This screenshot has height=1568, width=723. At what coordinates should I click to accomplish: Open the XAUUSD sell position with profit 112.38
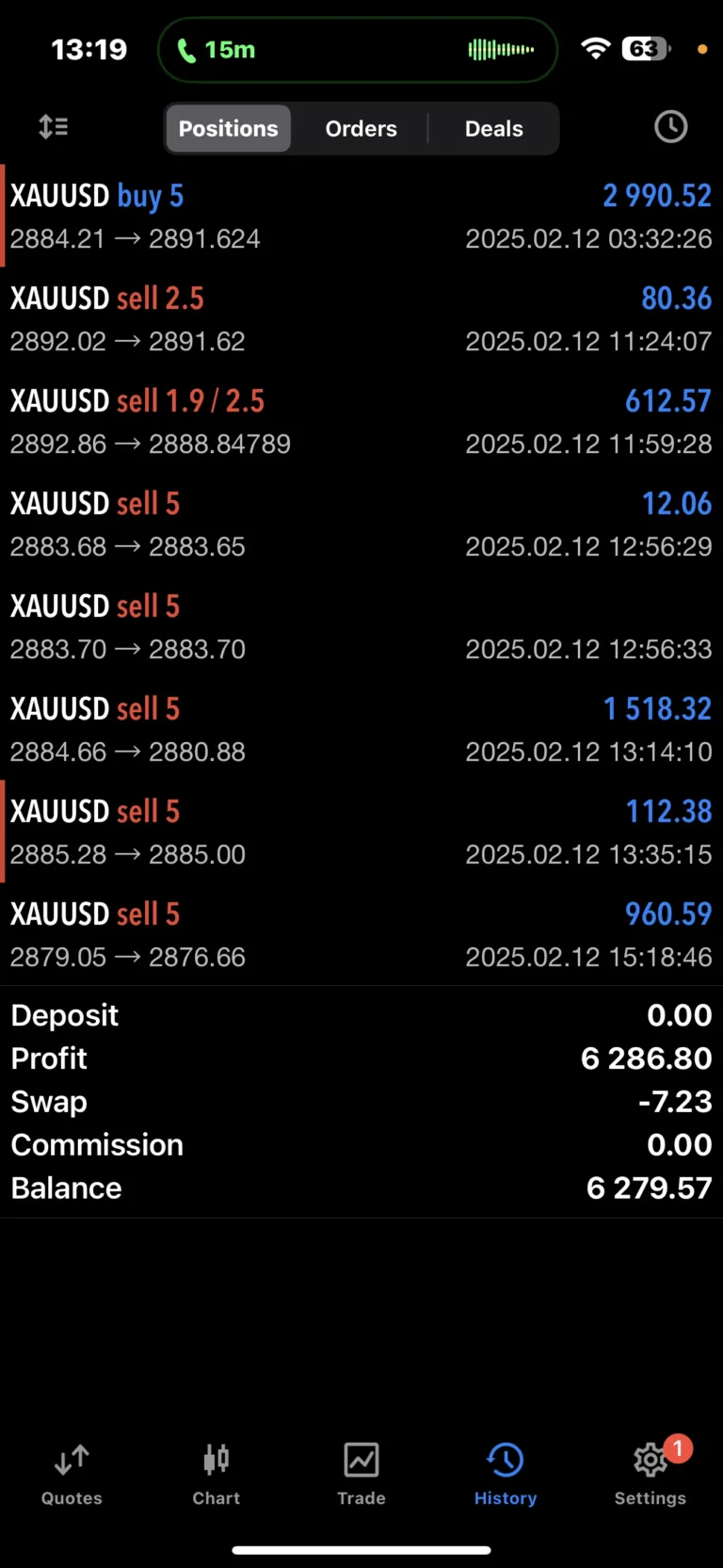pos(361,832)
